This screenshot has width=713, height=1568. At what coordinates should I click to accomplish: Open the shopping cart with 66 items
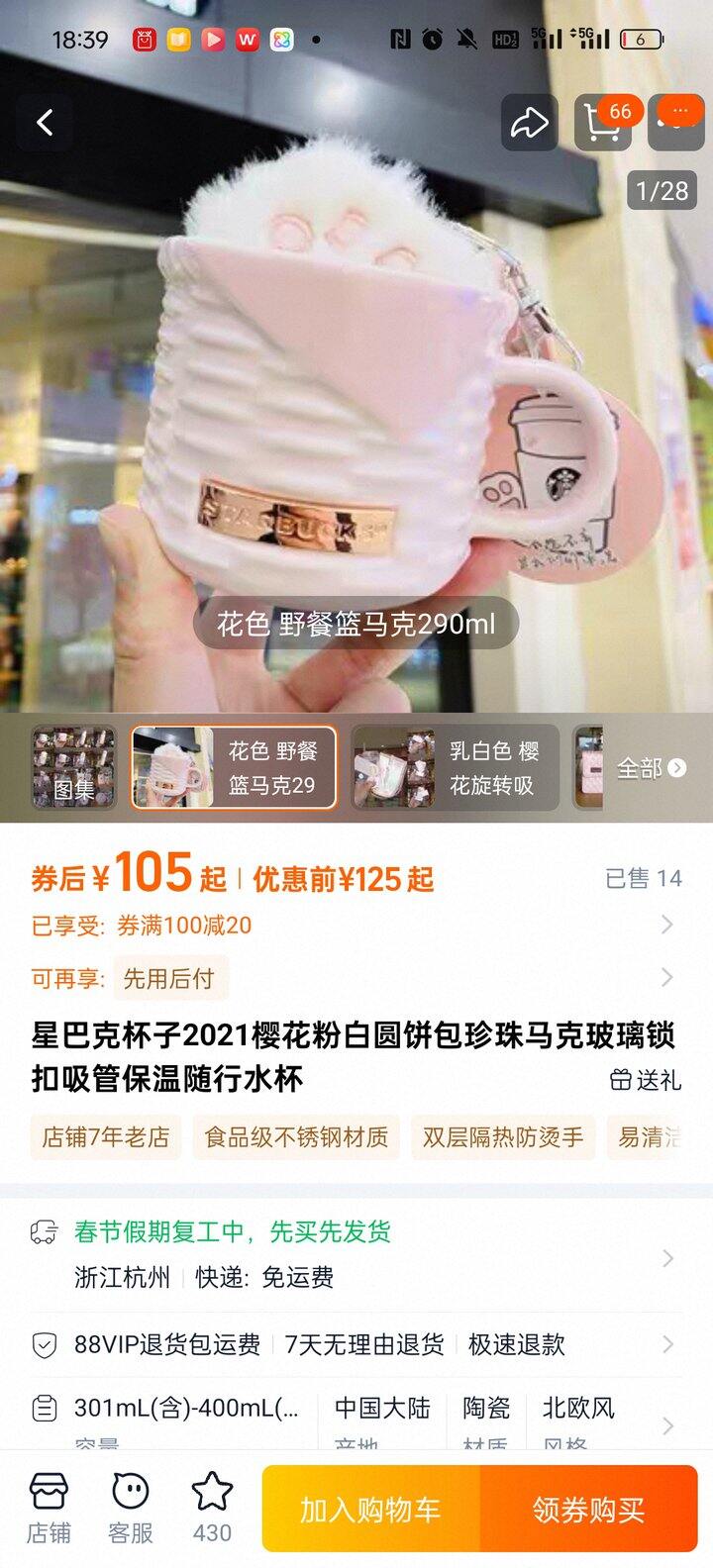(603, 123)
